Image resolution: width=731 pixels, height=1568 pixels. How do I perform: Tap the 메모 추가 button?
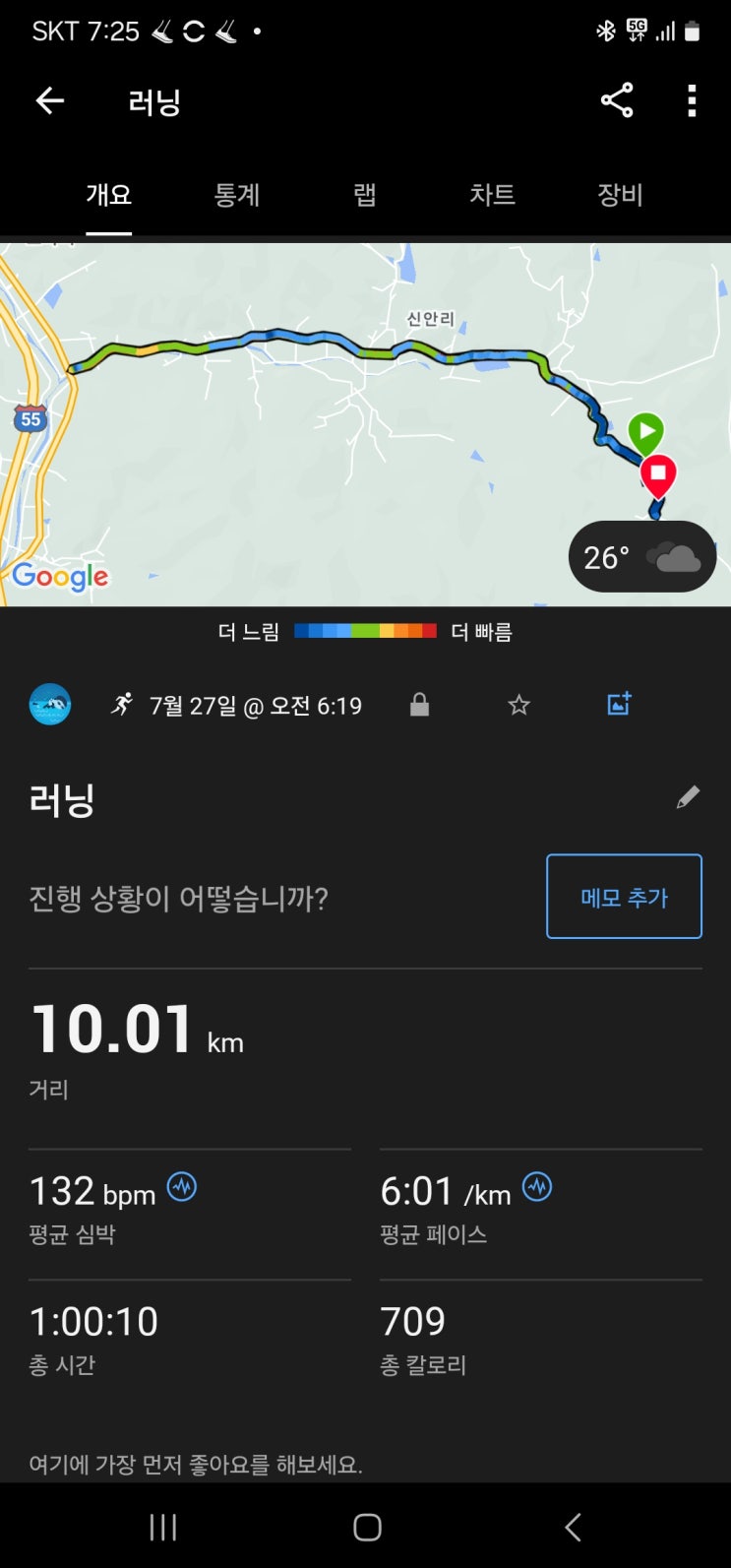(624, 897)
